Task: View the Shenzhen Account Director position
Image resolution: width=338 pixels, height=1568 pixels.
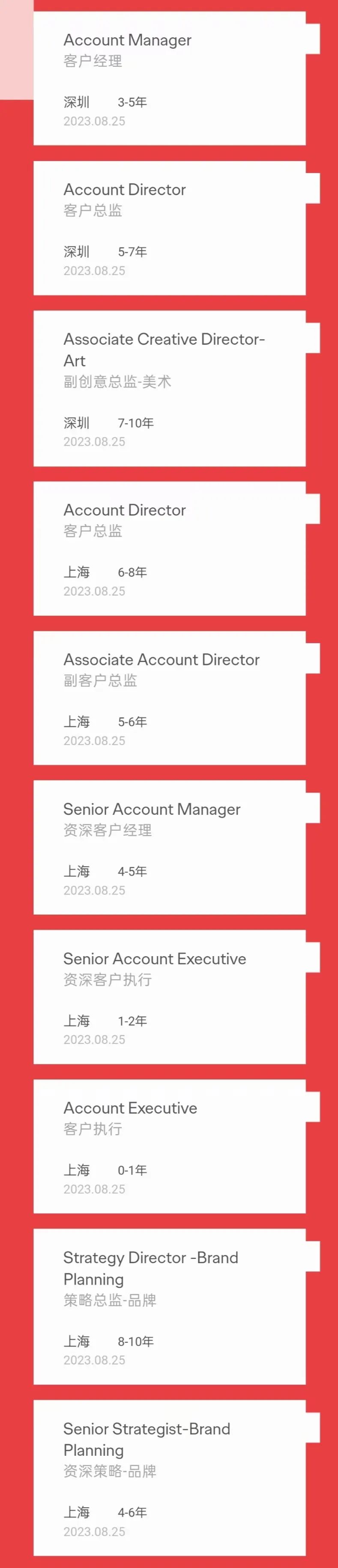Action: click(x=125, y=190)
